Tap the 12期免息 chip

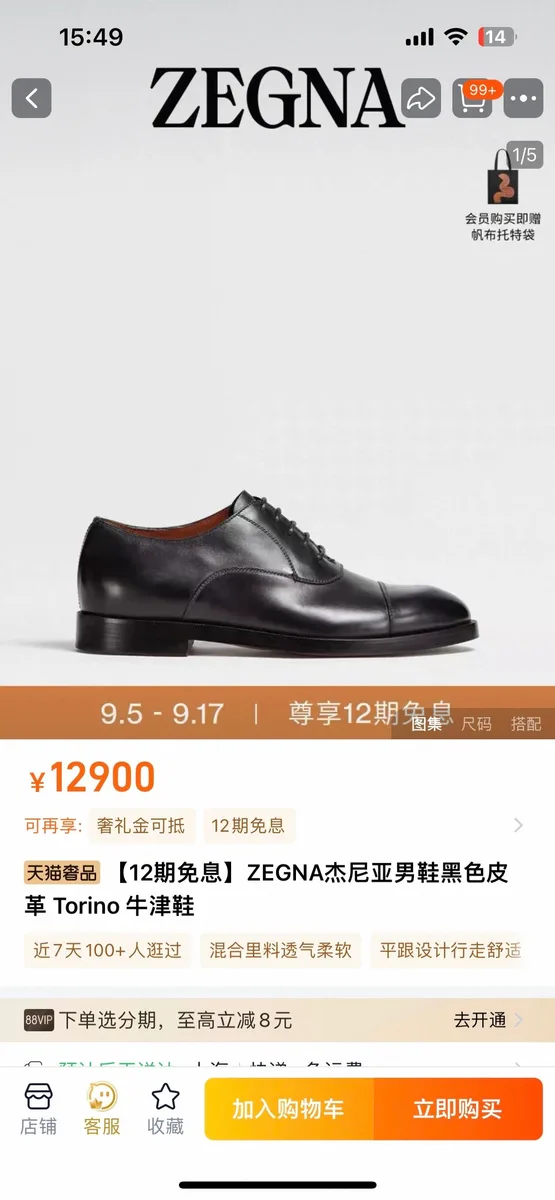pyautogui.click(x=249, y=826)
